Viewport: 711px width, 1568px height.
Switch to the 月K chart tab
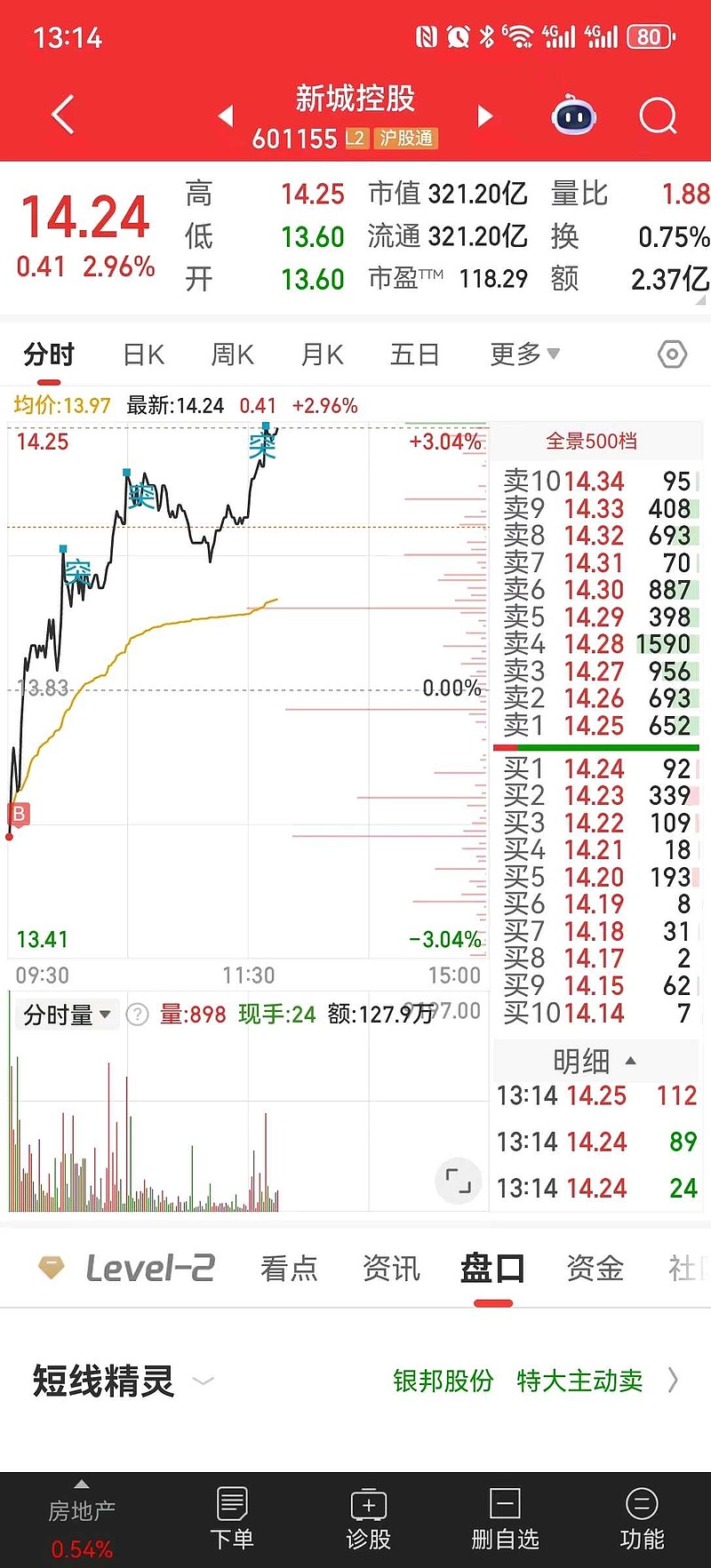pos(322,355)
